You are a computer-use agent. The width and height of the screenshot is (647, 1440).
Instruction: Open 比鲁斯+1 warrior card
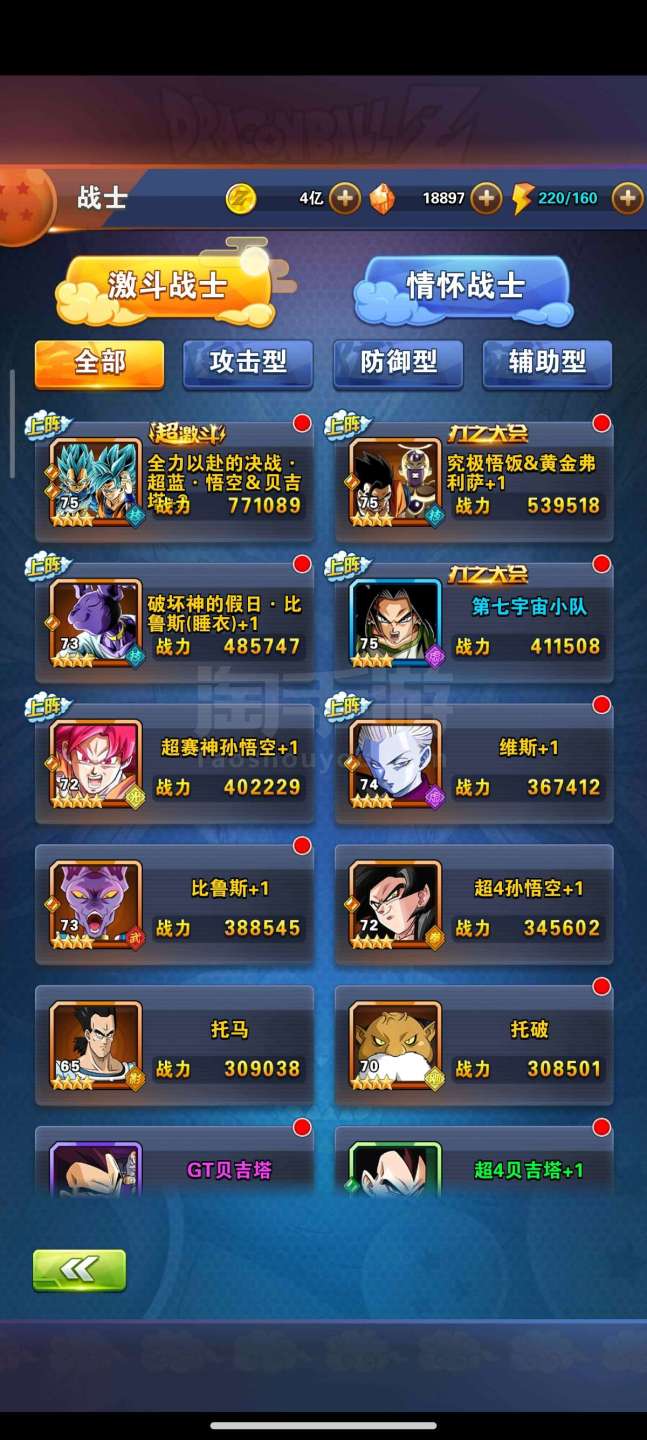point(175,906)
